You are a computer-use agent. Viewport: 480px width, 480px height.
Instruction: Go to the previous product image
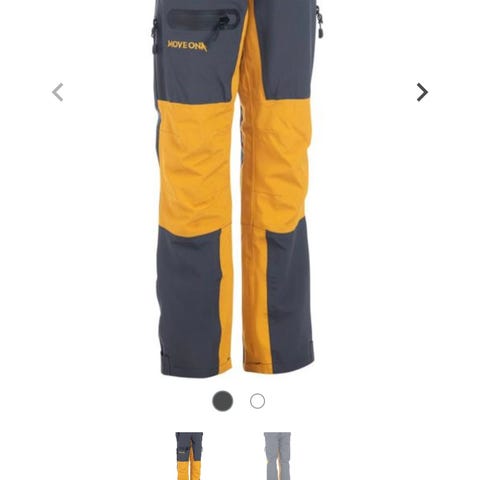click(58, 92)
